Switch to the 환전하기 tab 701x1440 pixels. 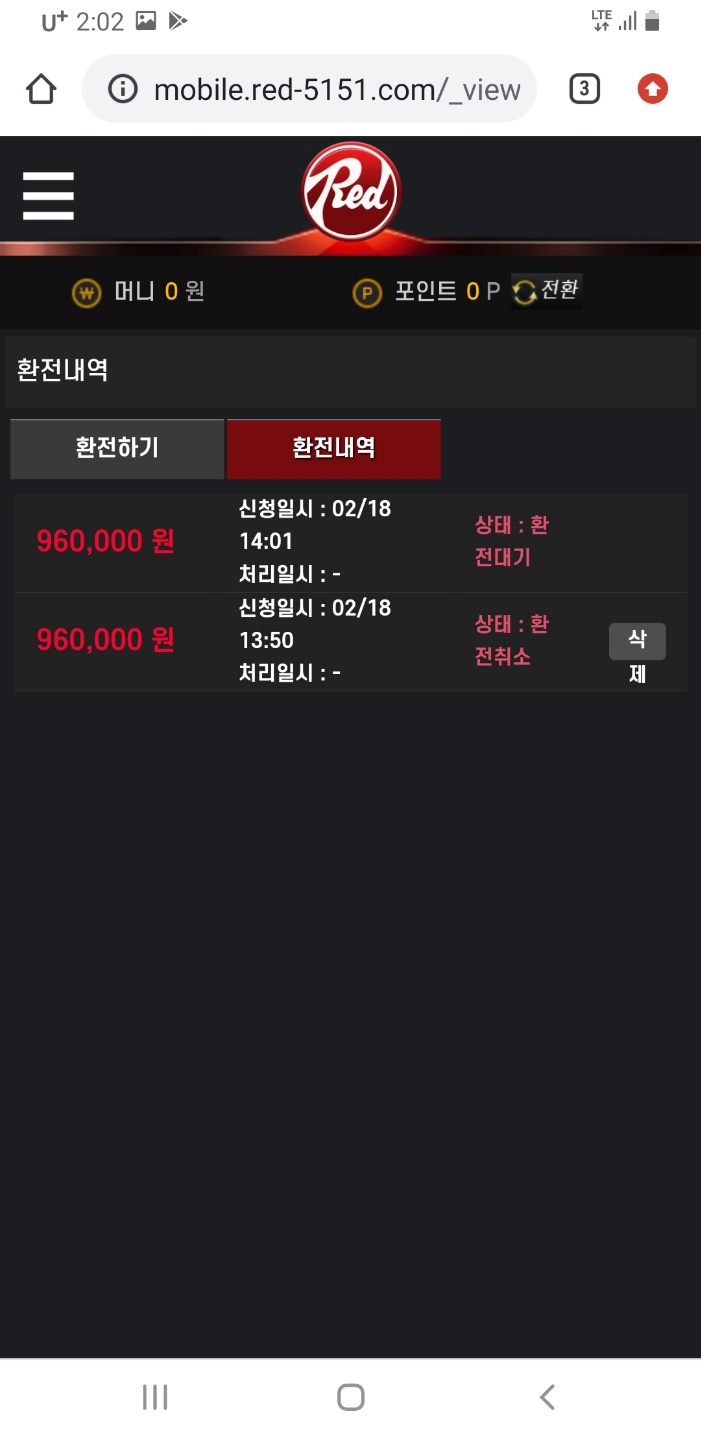pyautogui.click(x=117, y=448)
